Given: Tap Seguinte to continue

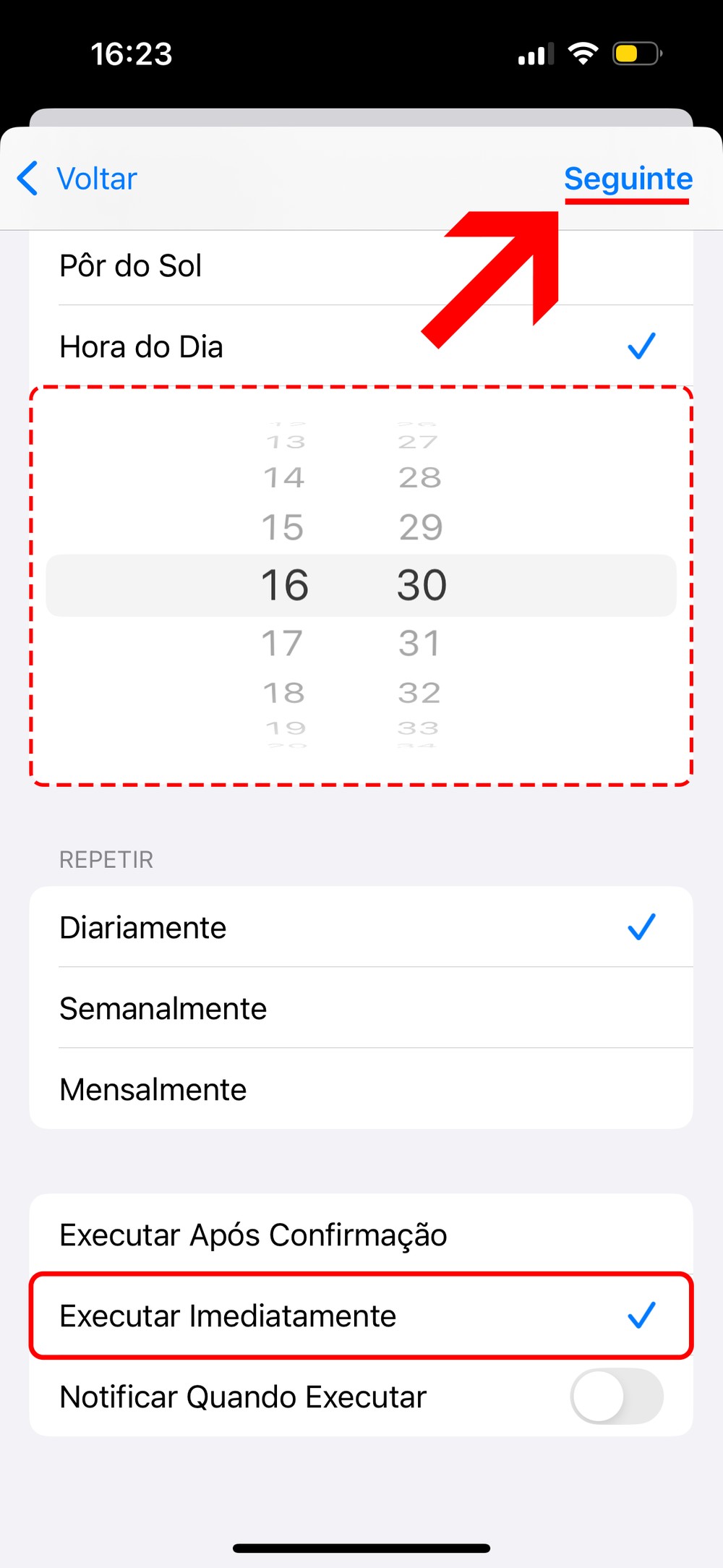Looking at the screenshot, I should tap(628, 179).
